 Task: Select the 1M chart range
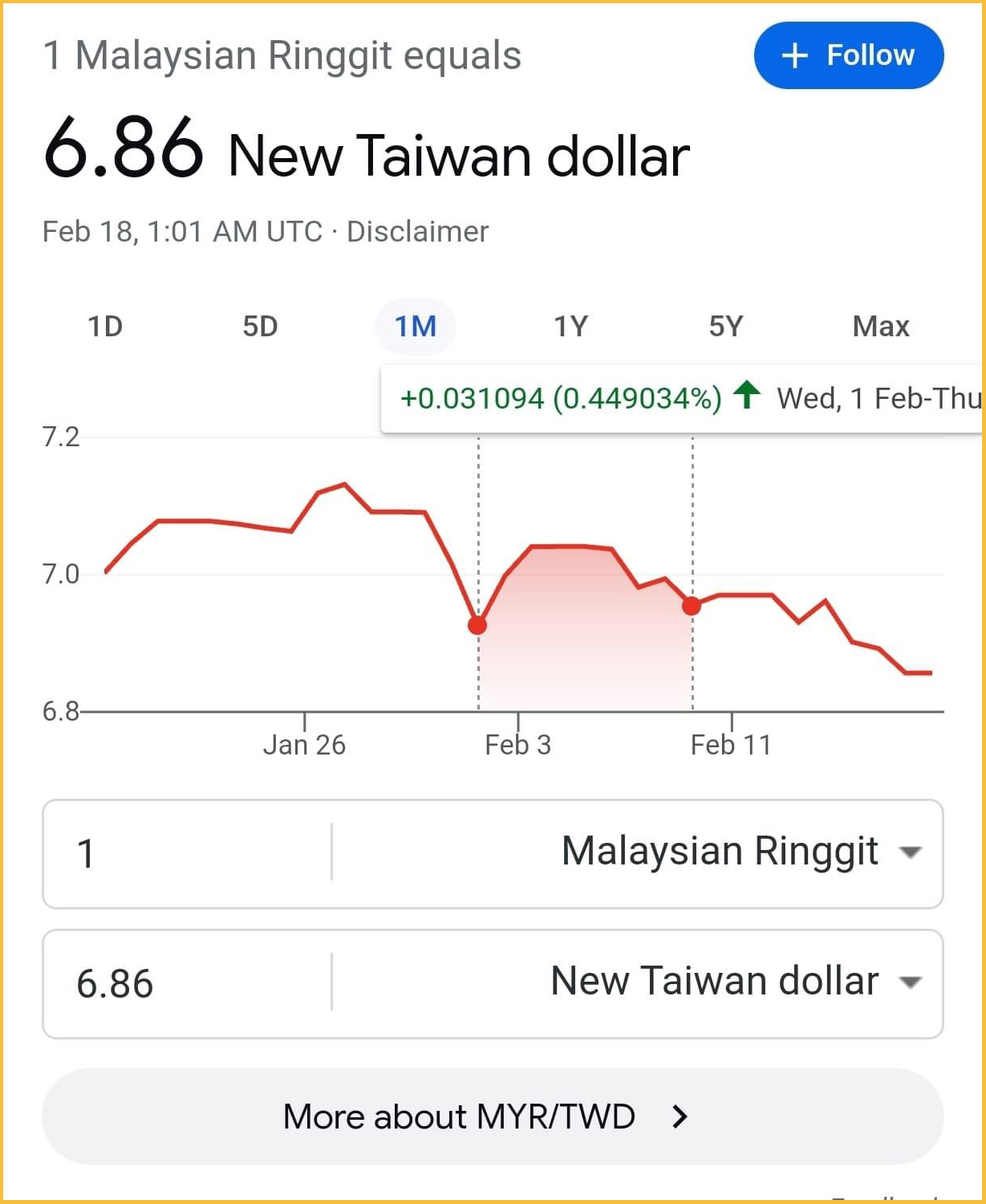416,327
